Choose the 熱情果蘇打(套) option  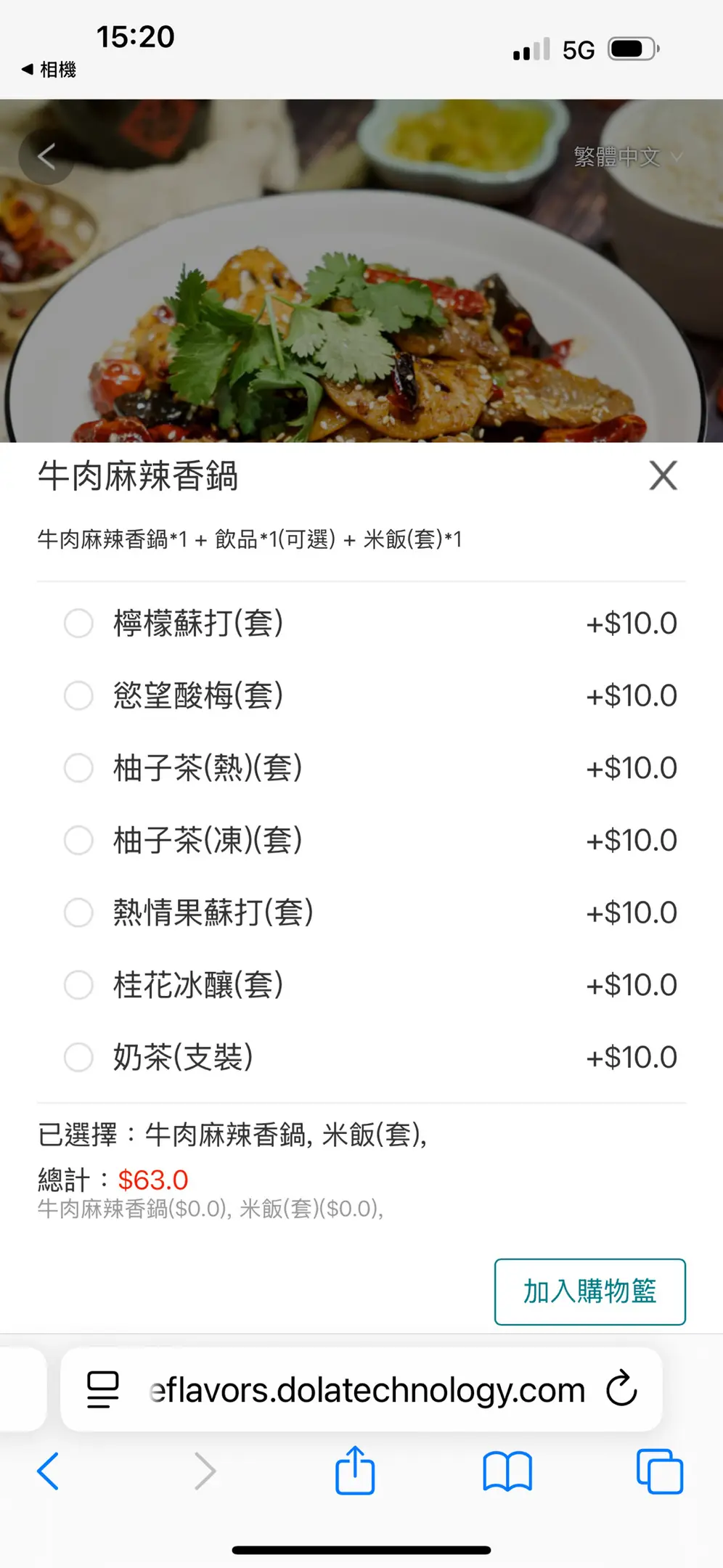78,912
